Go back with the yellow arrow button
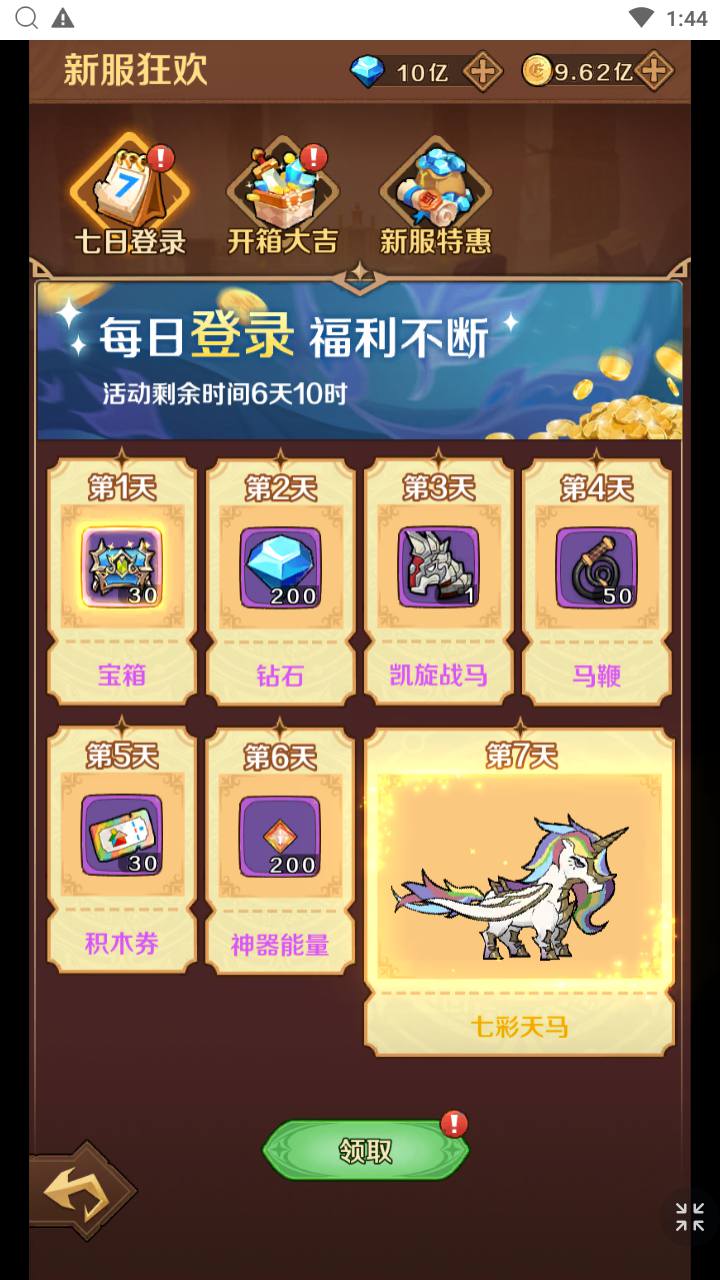This screenshot has width=720, height=1280. pyautogui.click(x=79, y=1192)
